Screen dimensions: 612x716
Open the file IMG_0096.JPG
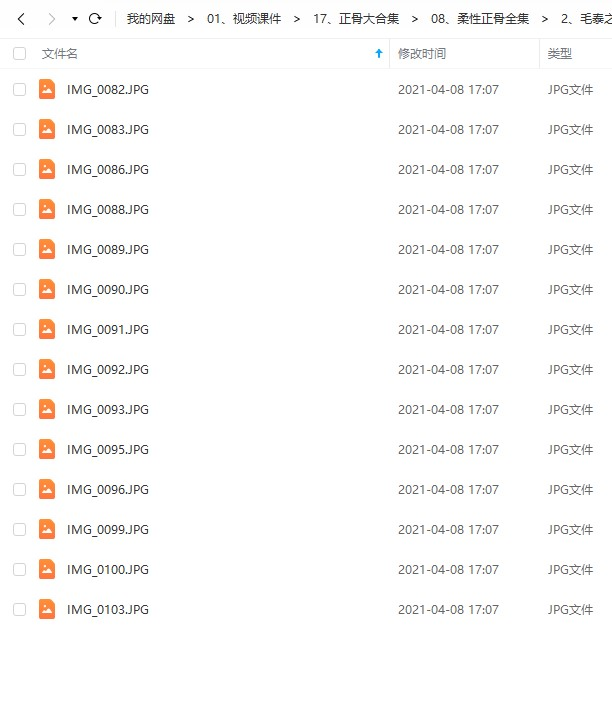tap(107, 490)
